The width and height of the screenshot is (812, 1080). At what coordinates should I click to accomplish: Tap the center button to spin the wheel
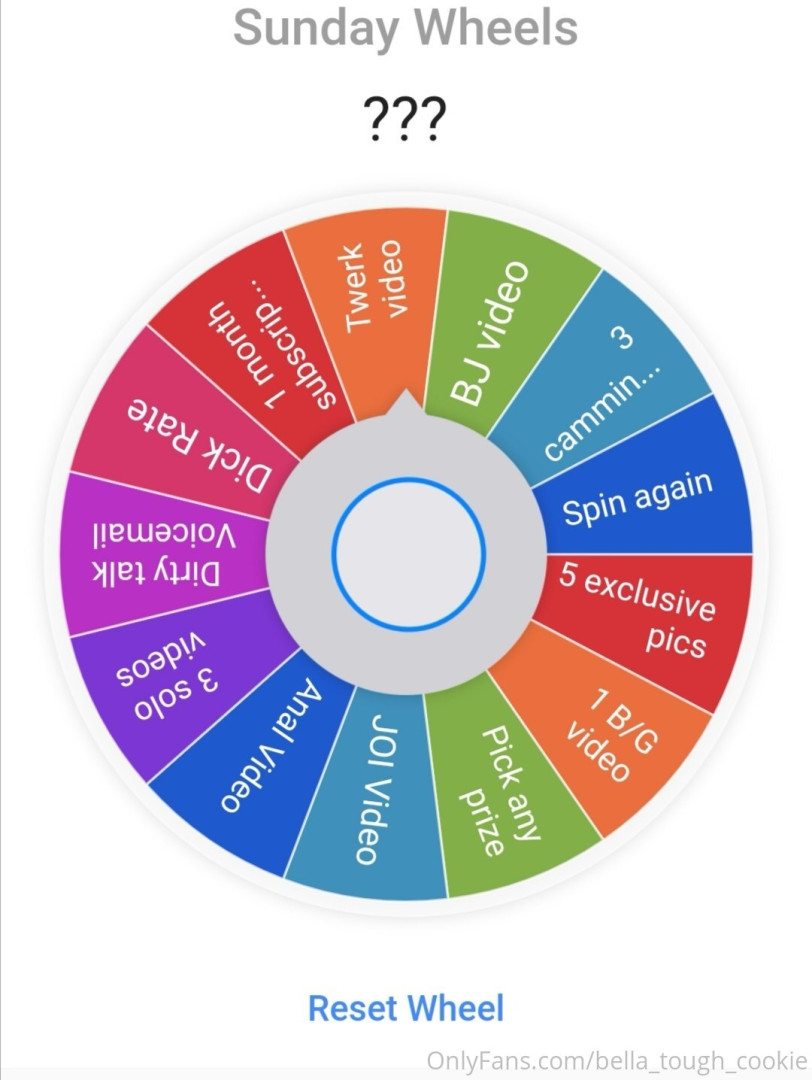[x=408, y=553]
